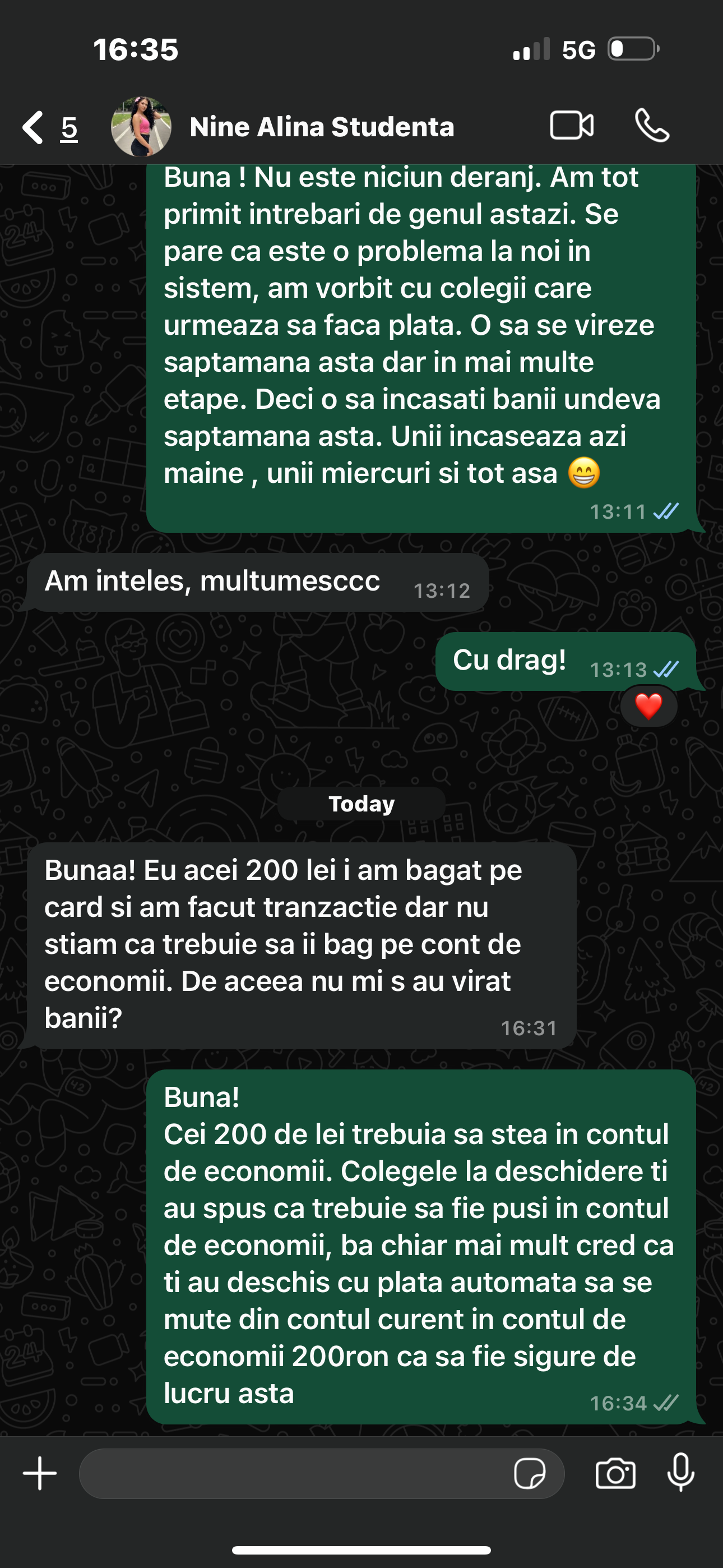Open contact info for Nine Alina Studenta
The height and width of the screenshot is (1568, 723).
click(322, 127)
